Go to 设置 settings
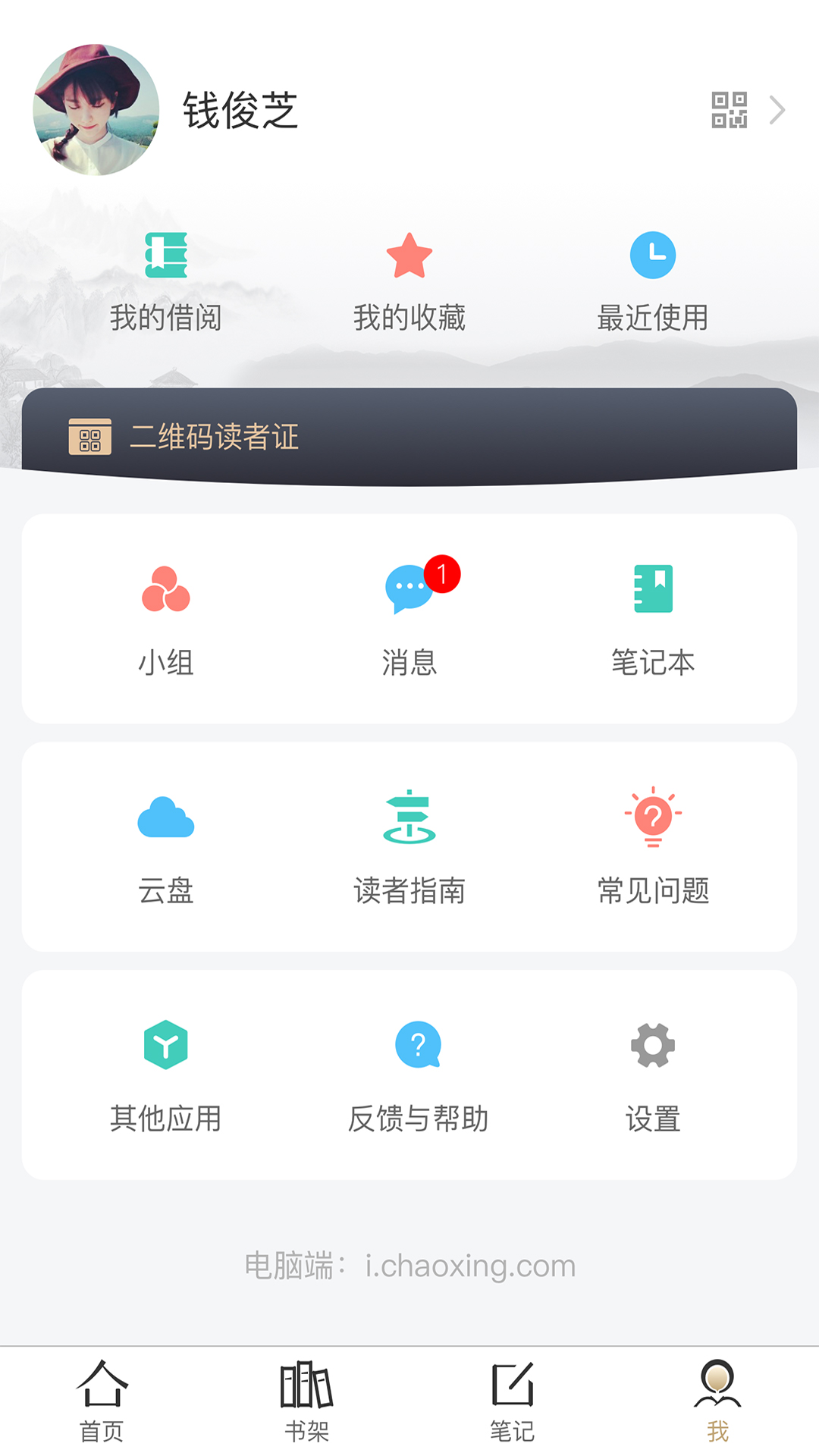Viewport: 819px width, 1456px height. (653, 1074)
